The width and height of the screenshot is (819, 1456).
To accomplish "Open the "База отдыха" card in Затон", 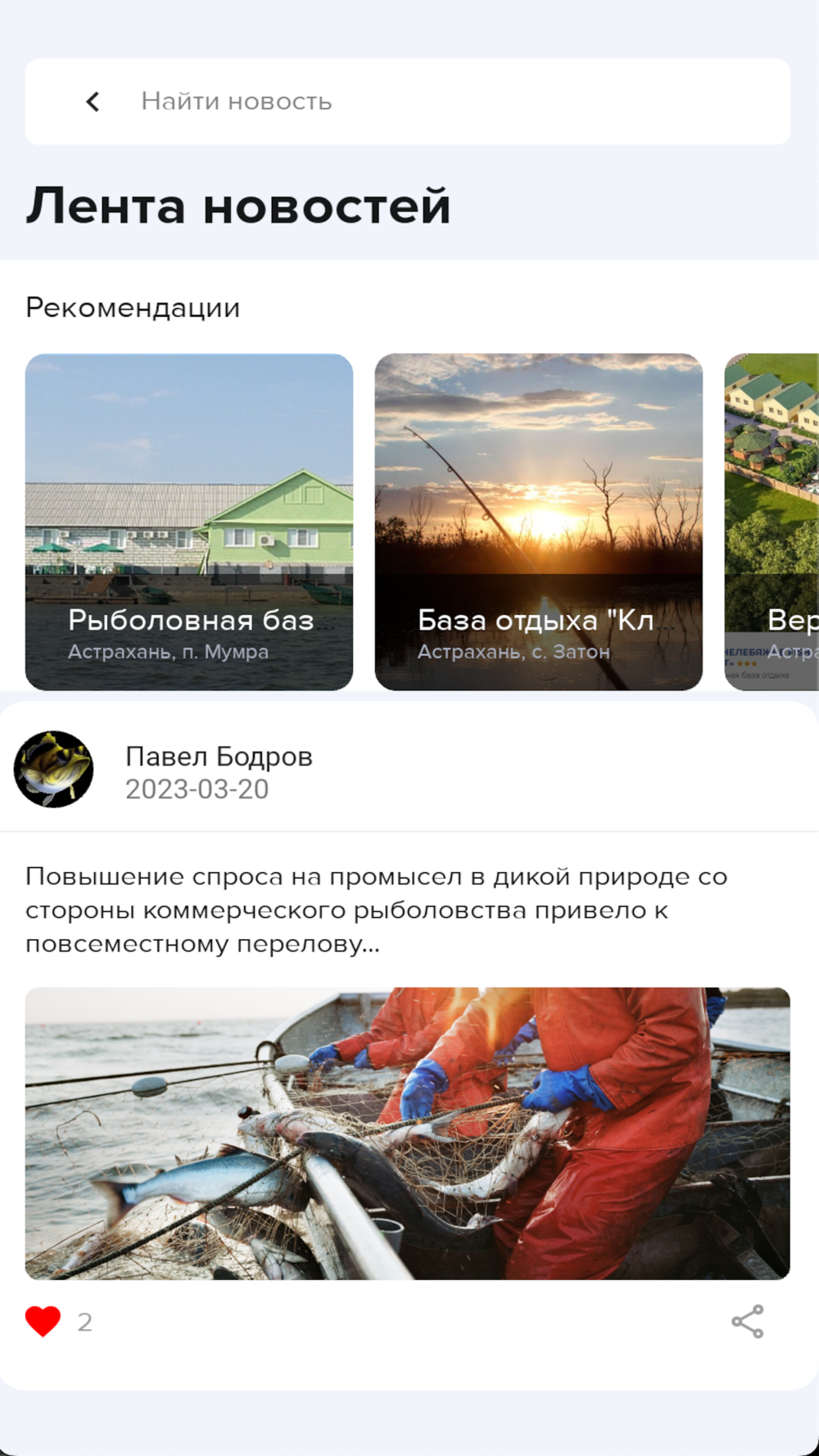I will click(538, 522).
